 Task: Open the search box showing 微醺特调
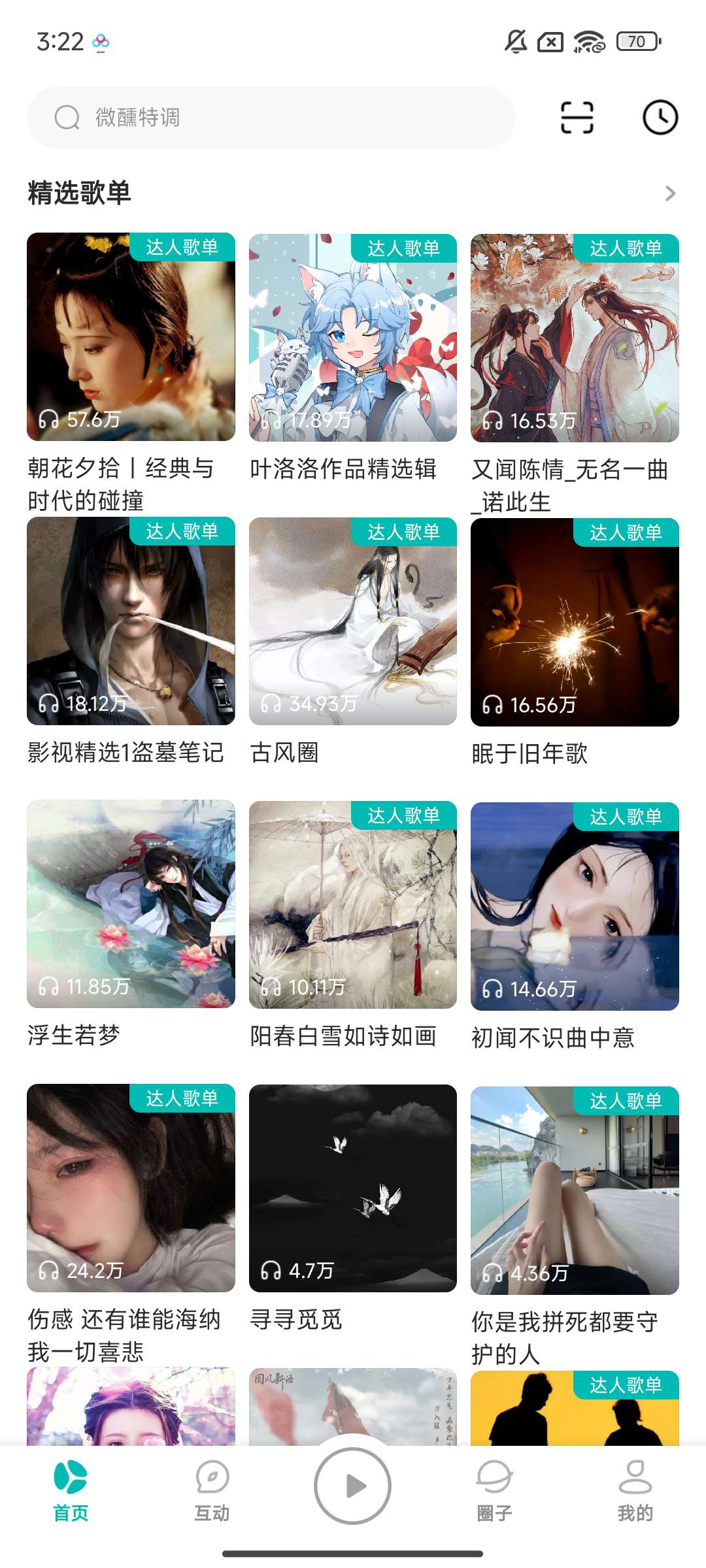271,118
